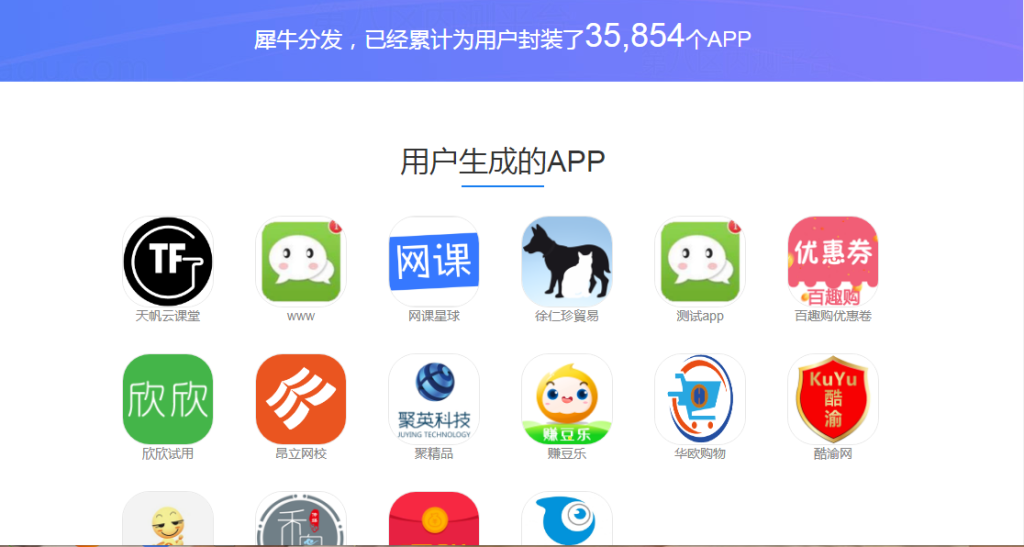Select the app named www

click(300, 262)
